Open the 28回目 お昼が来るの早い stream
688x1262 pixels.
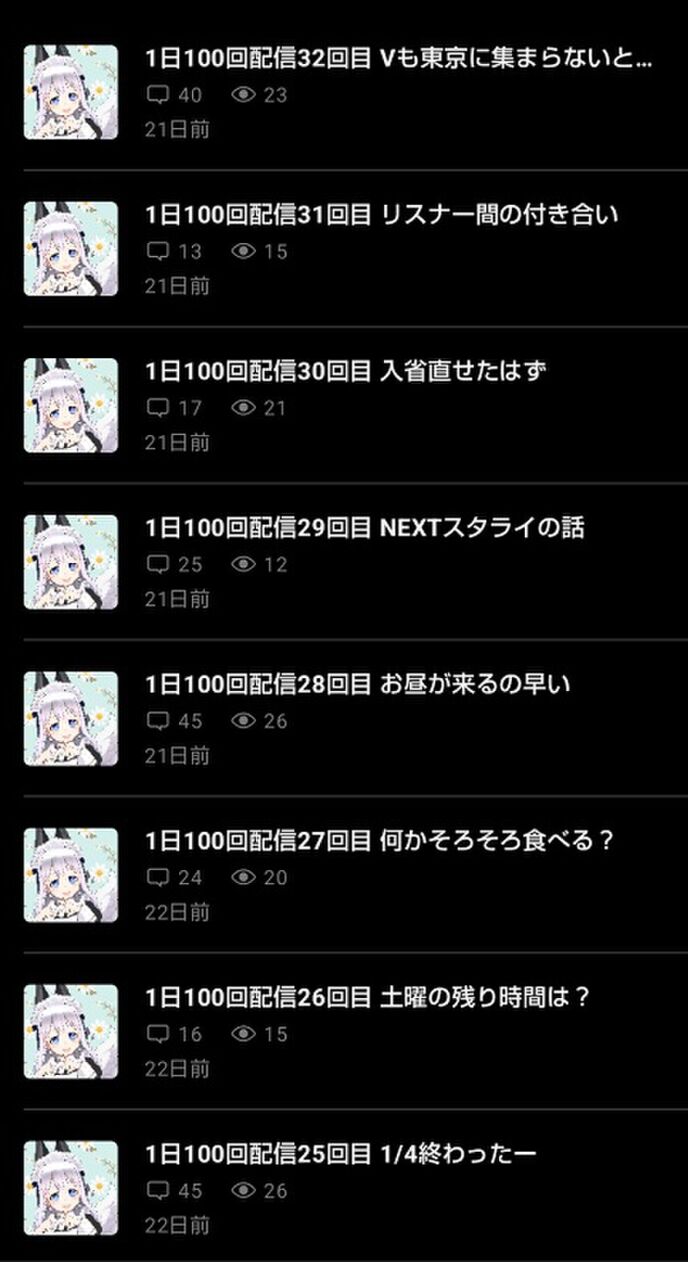(x=357, y=685)
